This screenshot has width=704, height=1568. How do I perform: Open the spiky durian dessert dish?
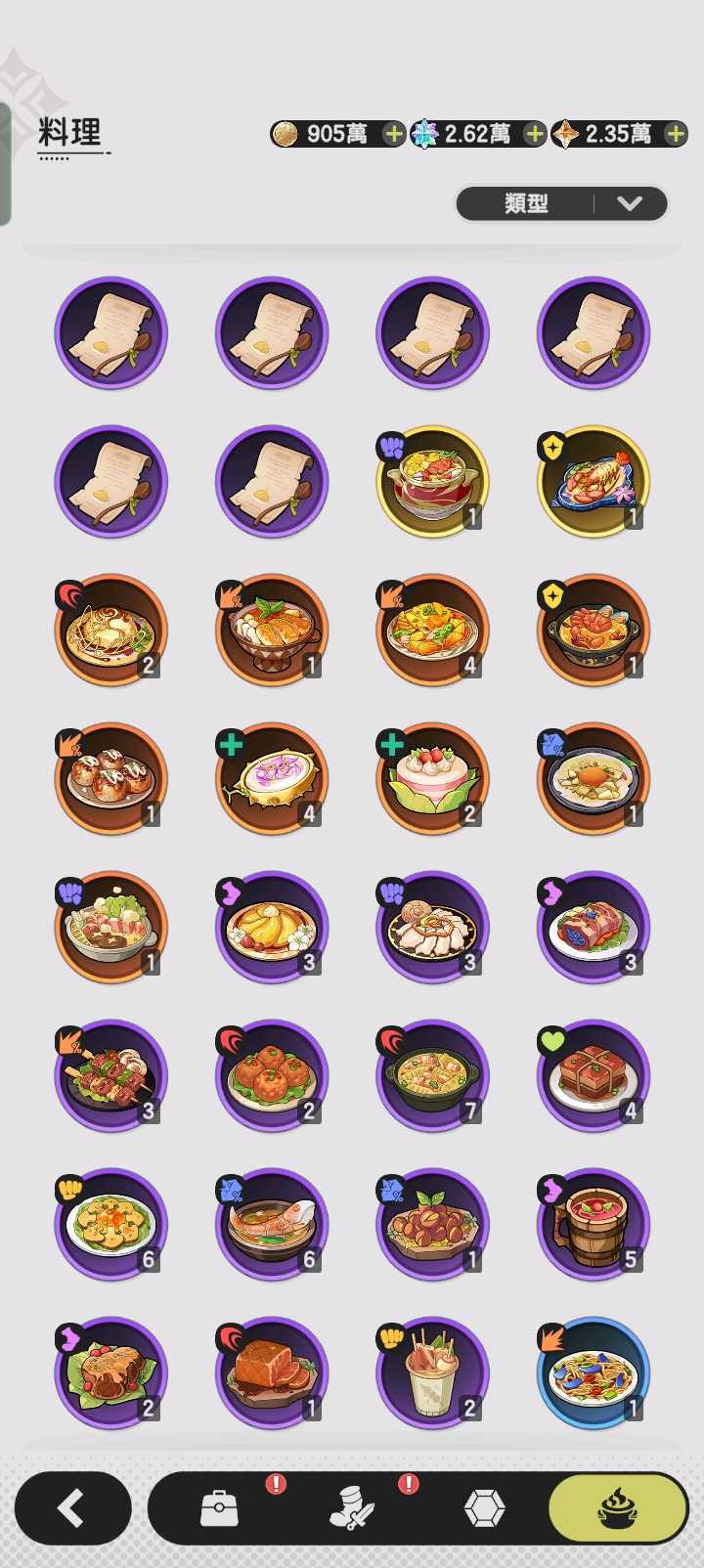pyautogui.click(x=272, y=779)
